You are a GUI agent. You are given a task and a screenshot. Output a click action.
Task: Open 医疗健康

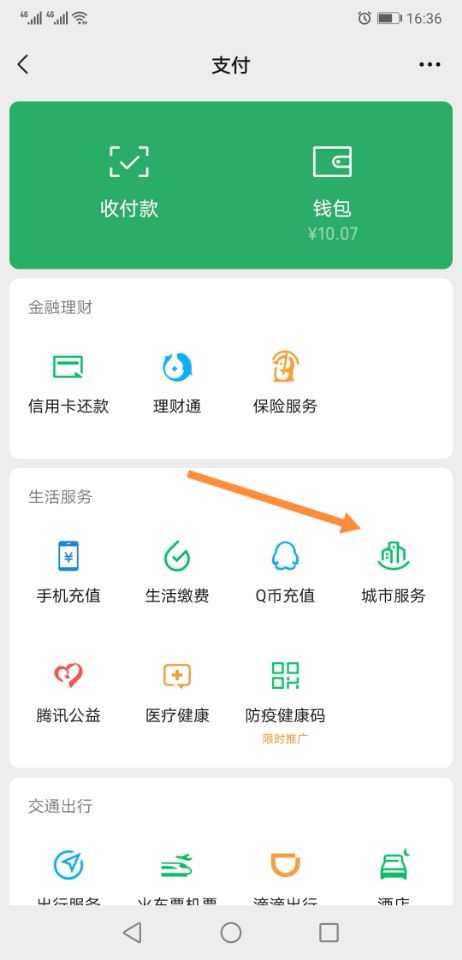177,692
